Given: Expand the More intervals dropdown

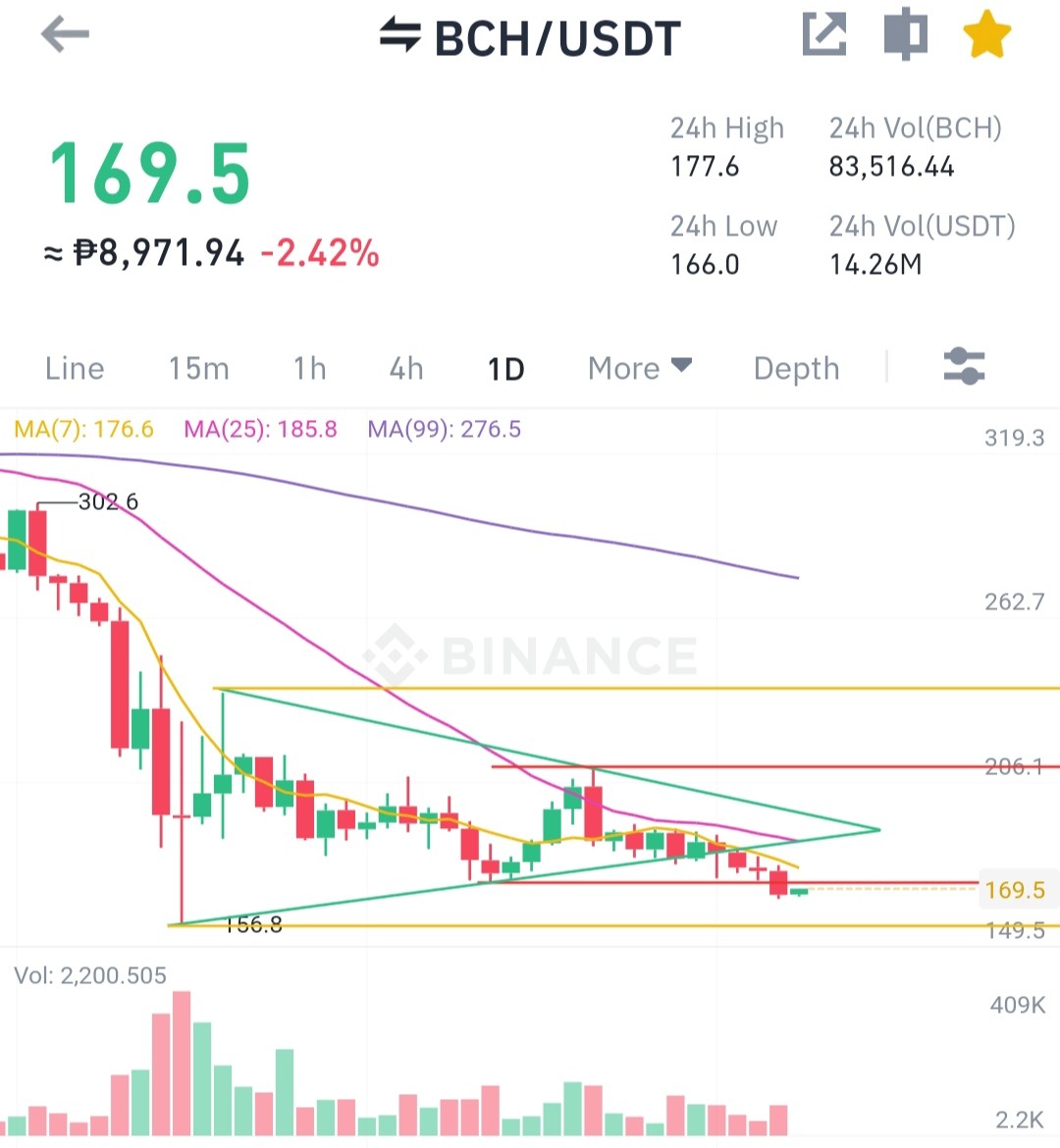Looking at the screenshot, I should tap(640, 368).
